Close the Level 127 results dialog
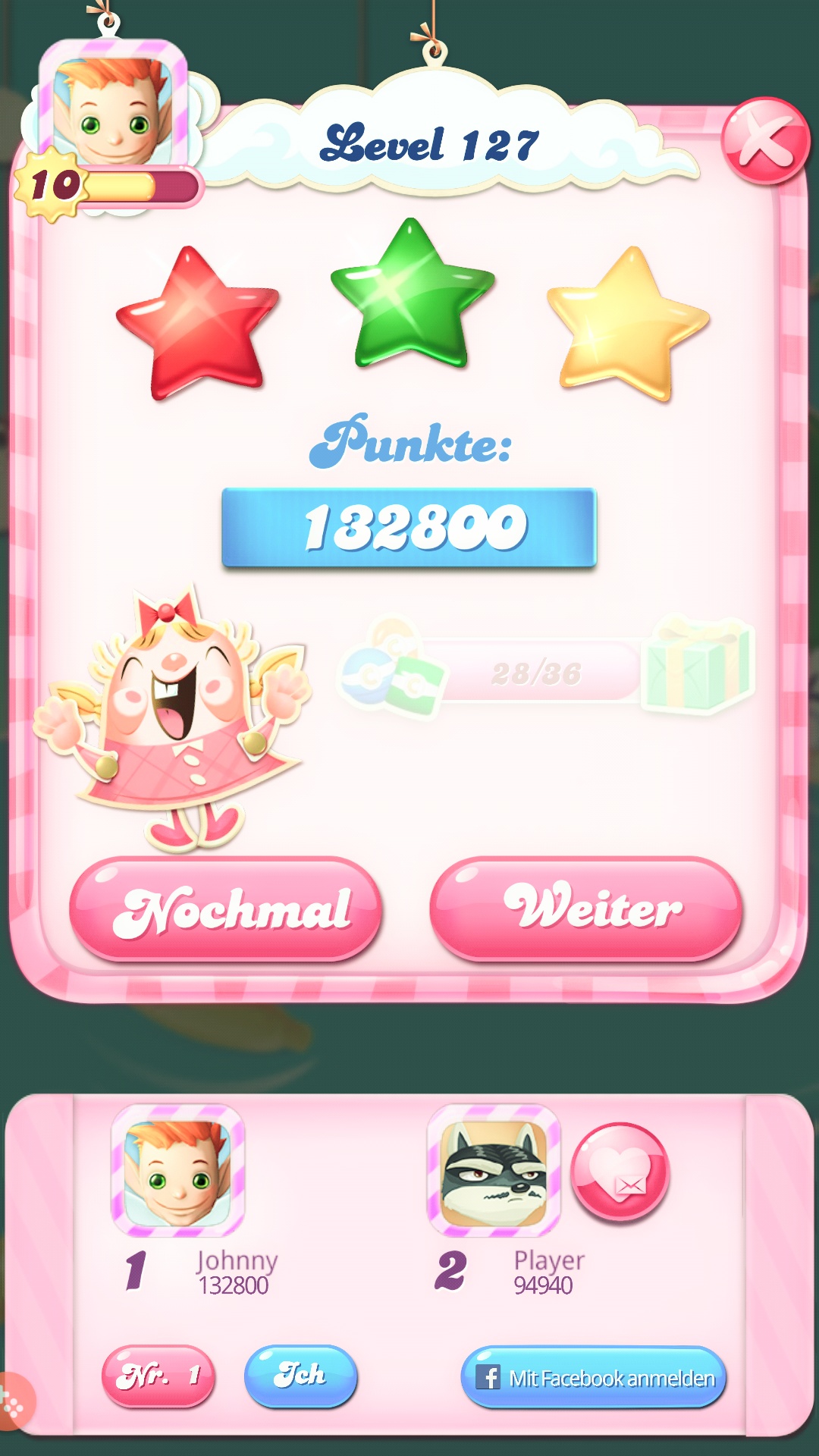 point(764,141)
